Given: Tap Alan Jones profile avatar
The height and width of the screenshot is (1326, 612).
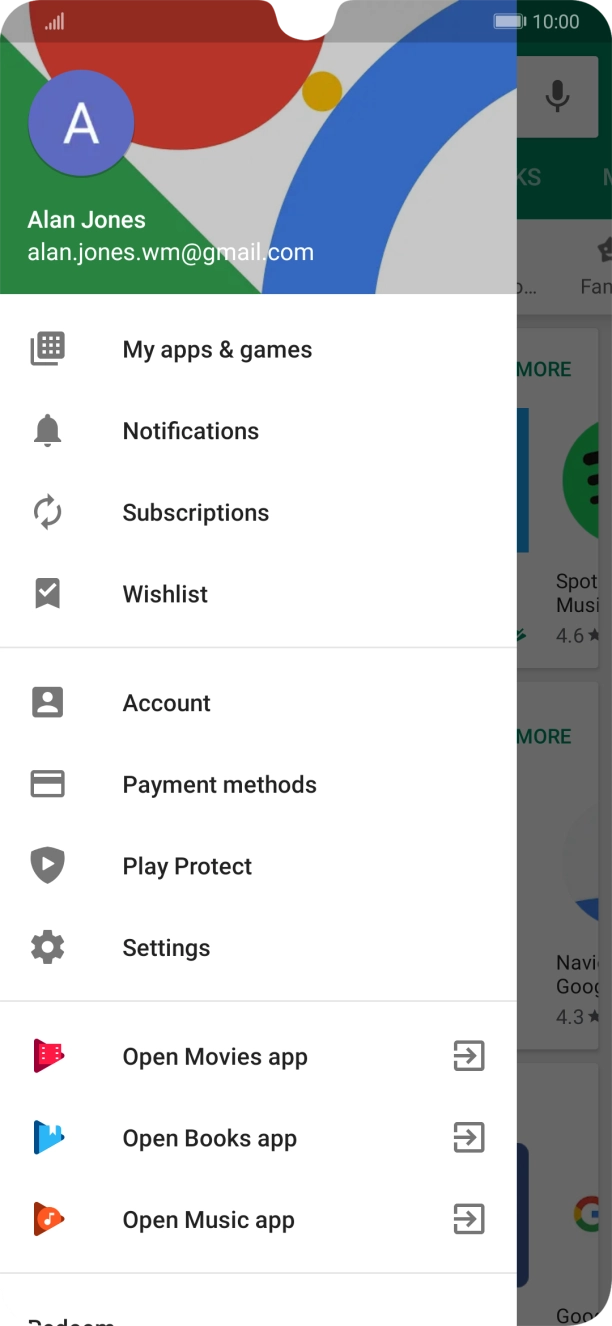Looking at the screenshot, I should coord(81,123).
